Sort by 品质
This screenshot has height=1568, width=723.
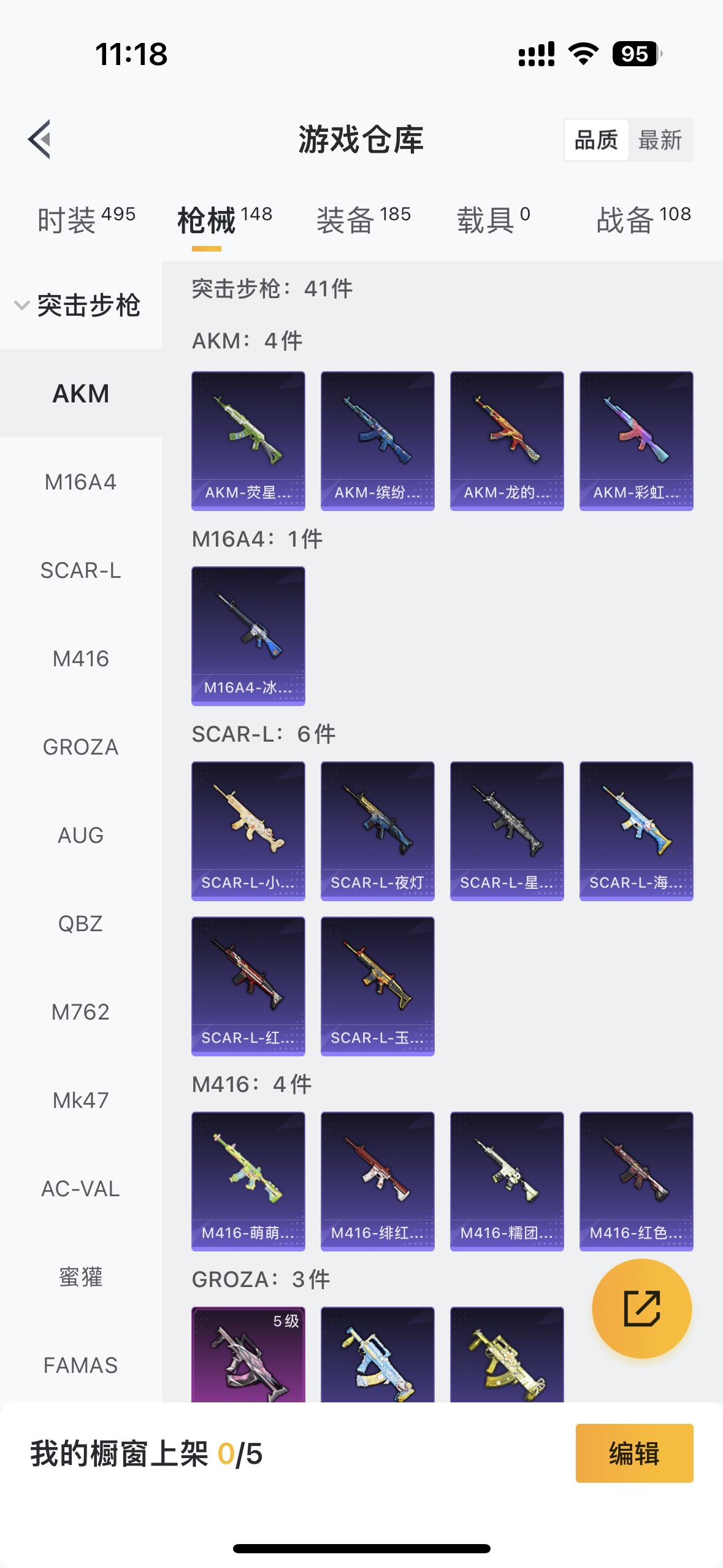(x=596, y=140)
